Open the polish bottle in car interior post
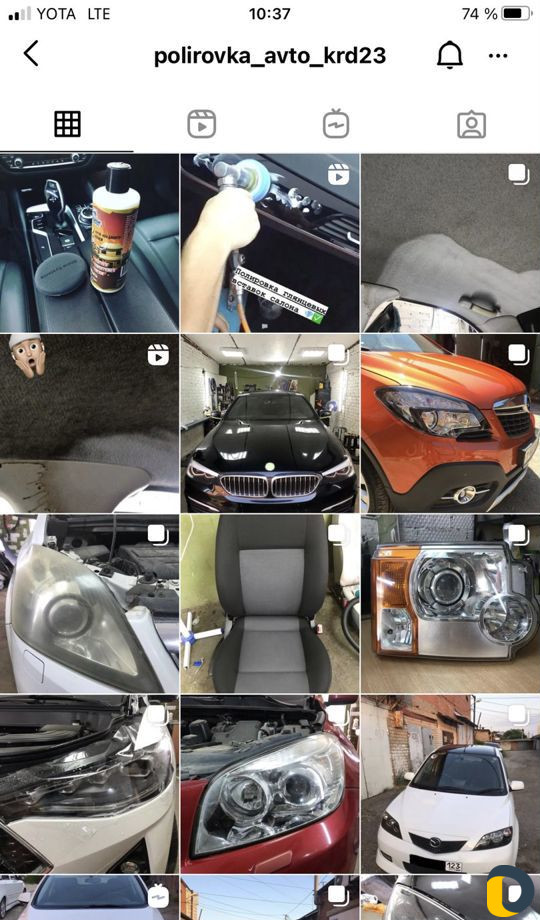 point(89,243)
